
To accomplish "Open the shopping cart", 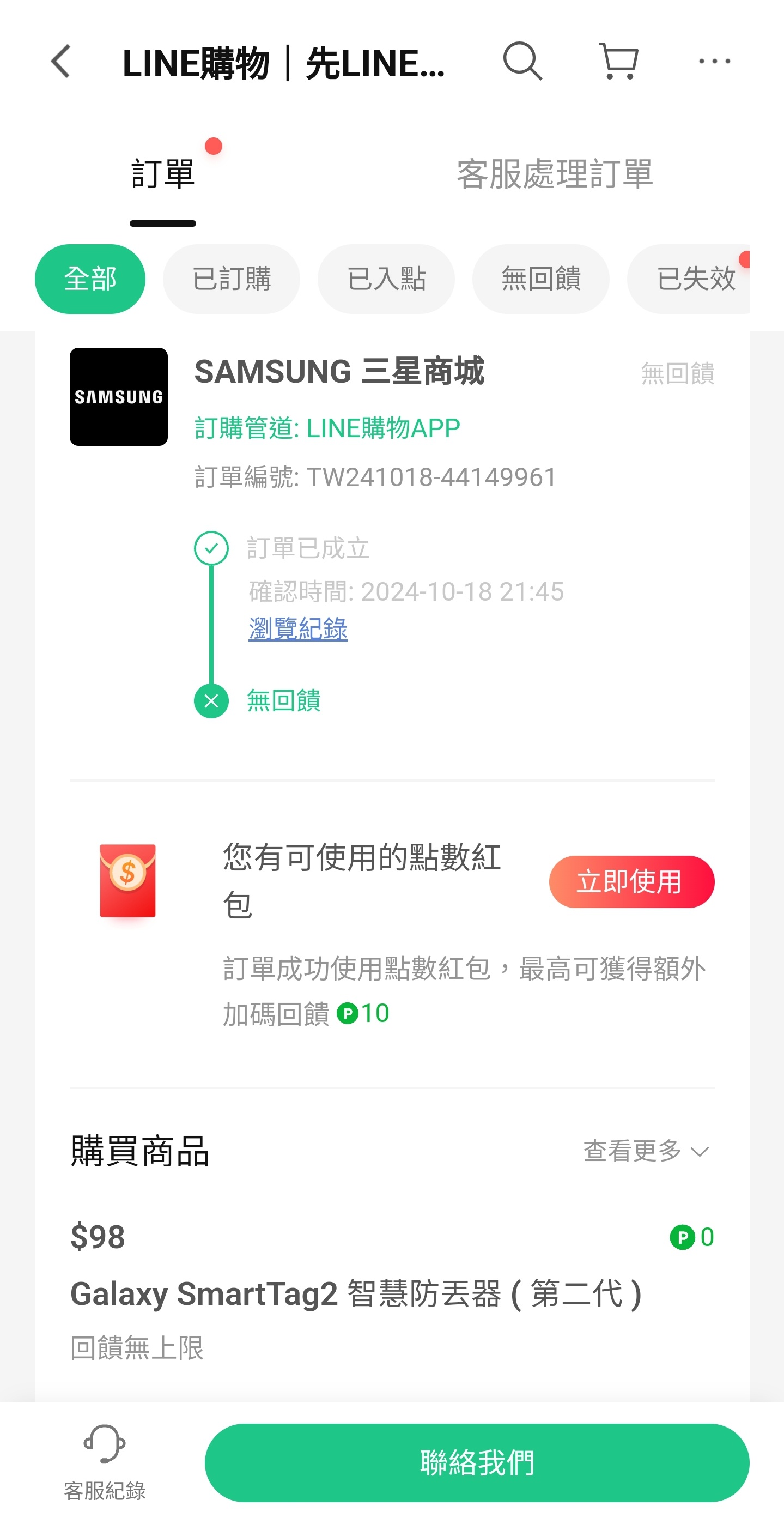I will (618, 61).
